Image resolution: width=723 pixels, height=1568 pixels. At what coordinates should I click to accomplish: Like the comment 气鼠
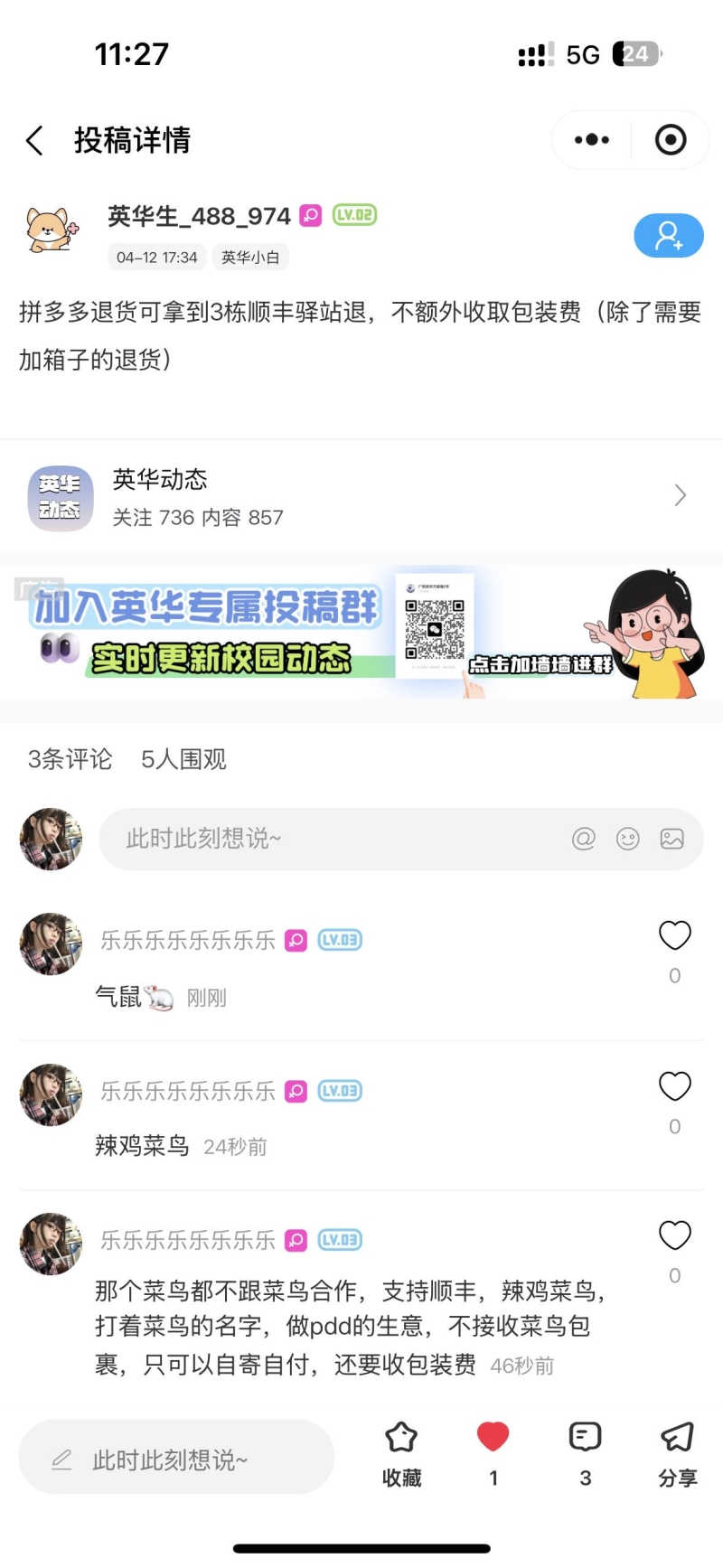[x=674, y=935]
